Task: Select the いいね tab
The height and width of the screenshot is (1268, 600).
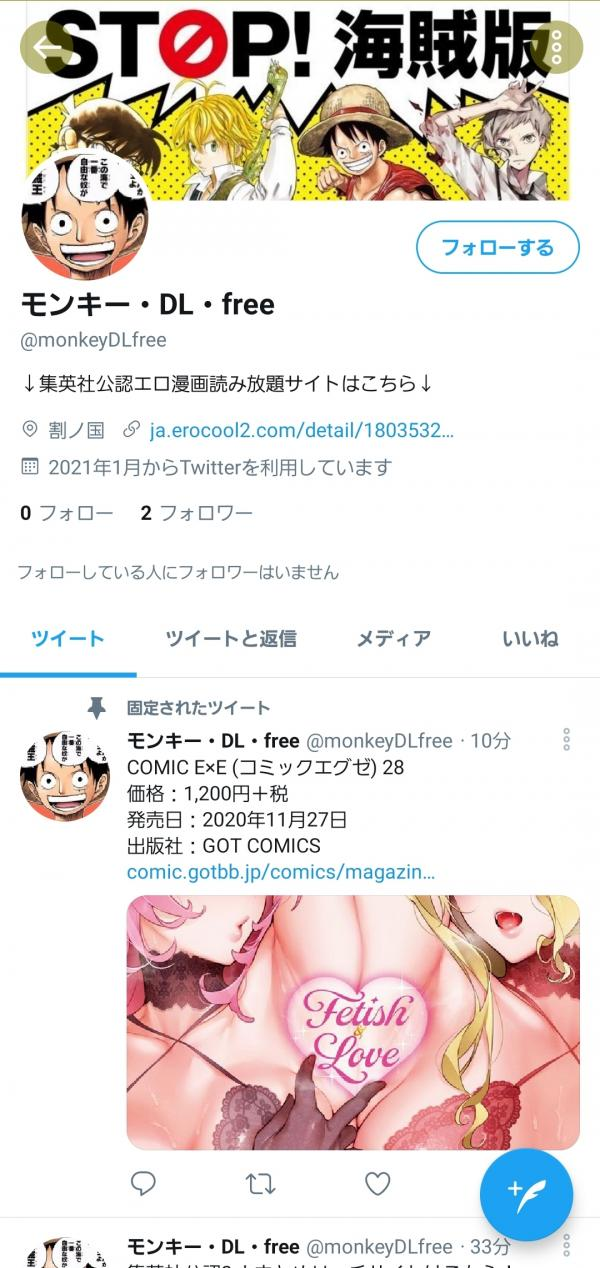Action: point(530,639)
